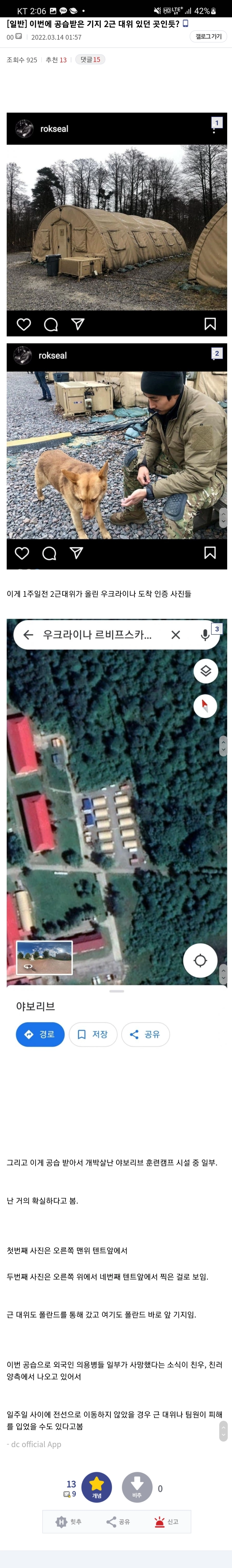
Task: Tap the 힛추 button
Action: click(x=69, y=1522)
